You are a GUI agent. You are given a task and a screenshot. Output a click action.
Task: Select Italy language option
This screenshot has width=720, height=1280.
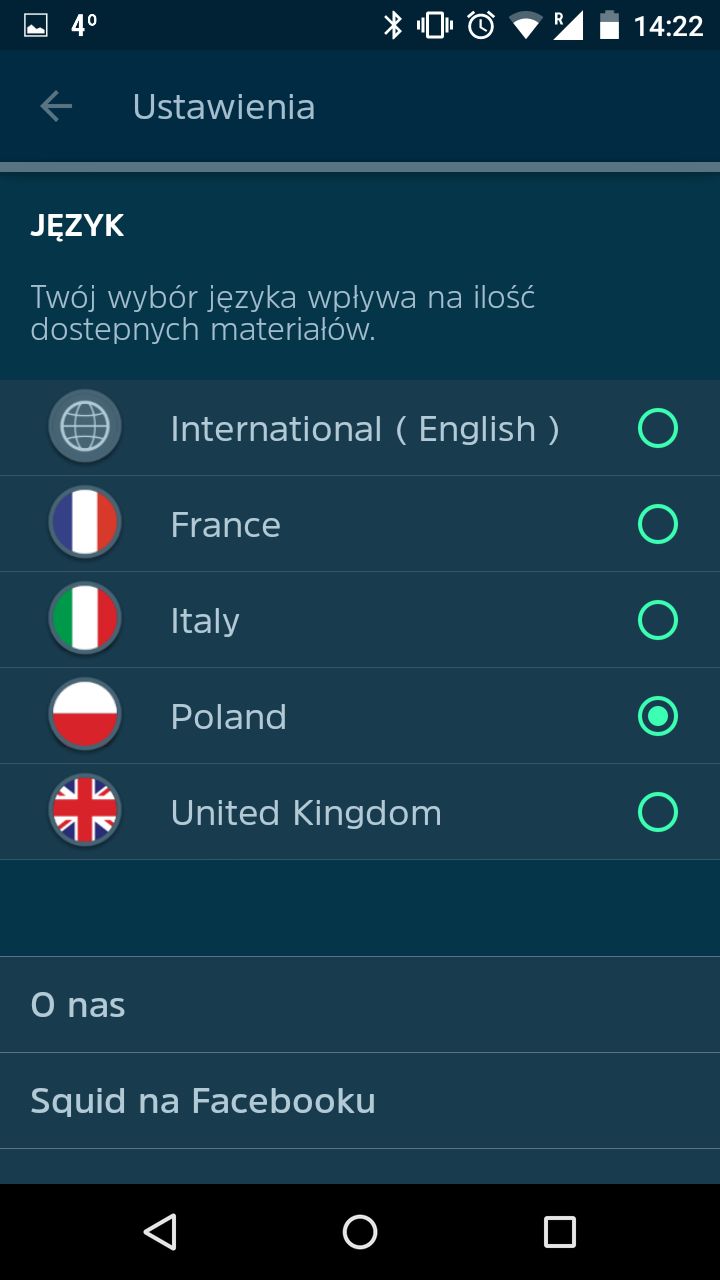tap(360, 620)
